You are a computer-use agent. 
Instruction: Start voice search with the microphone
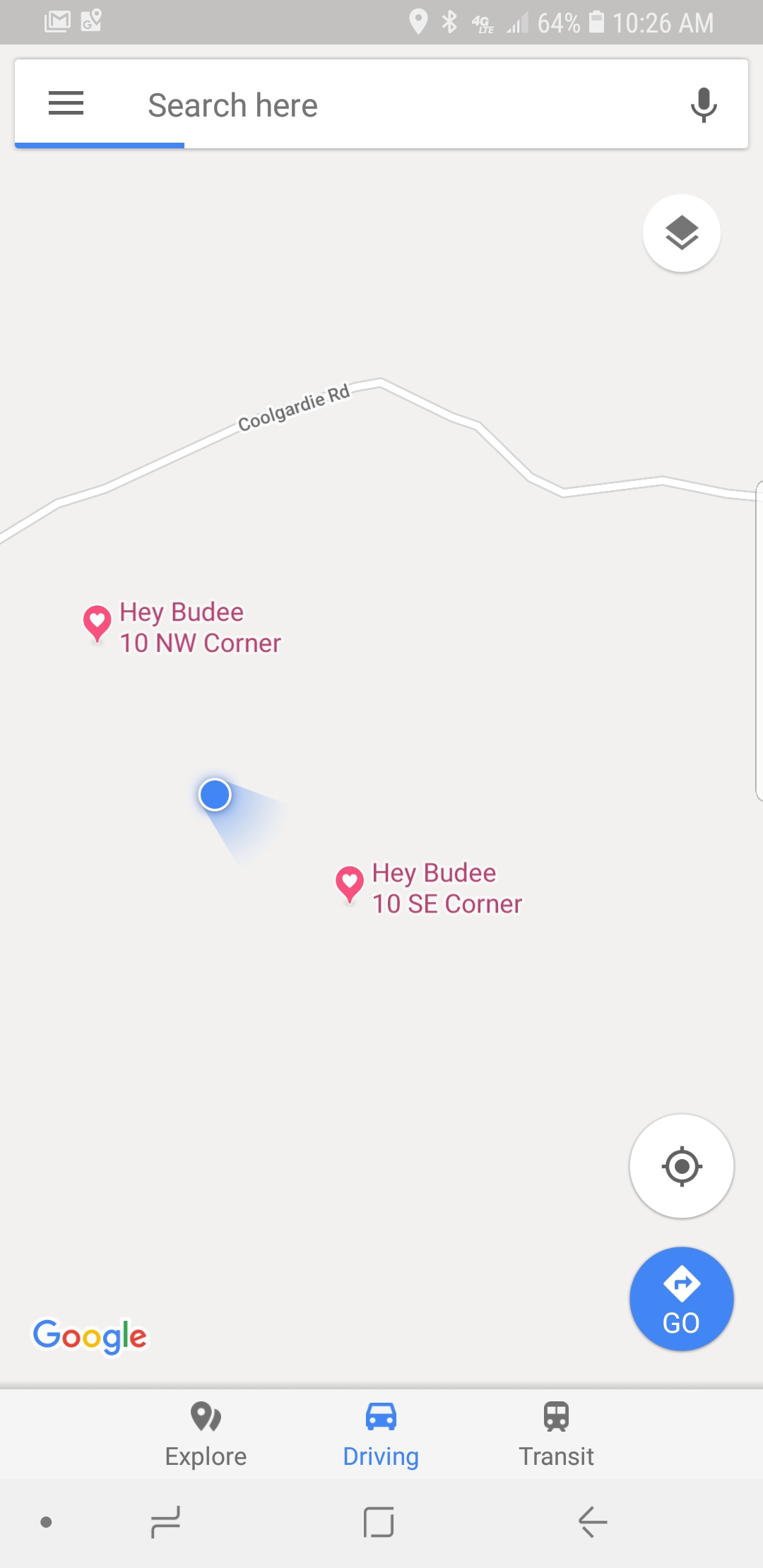click(703, 105)
